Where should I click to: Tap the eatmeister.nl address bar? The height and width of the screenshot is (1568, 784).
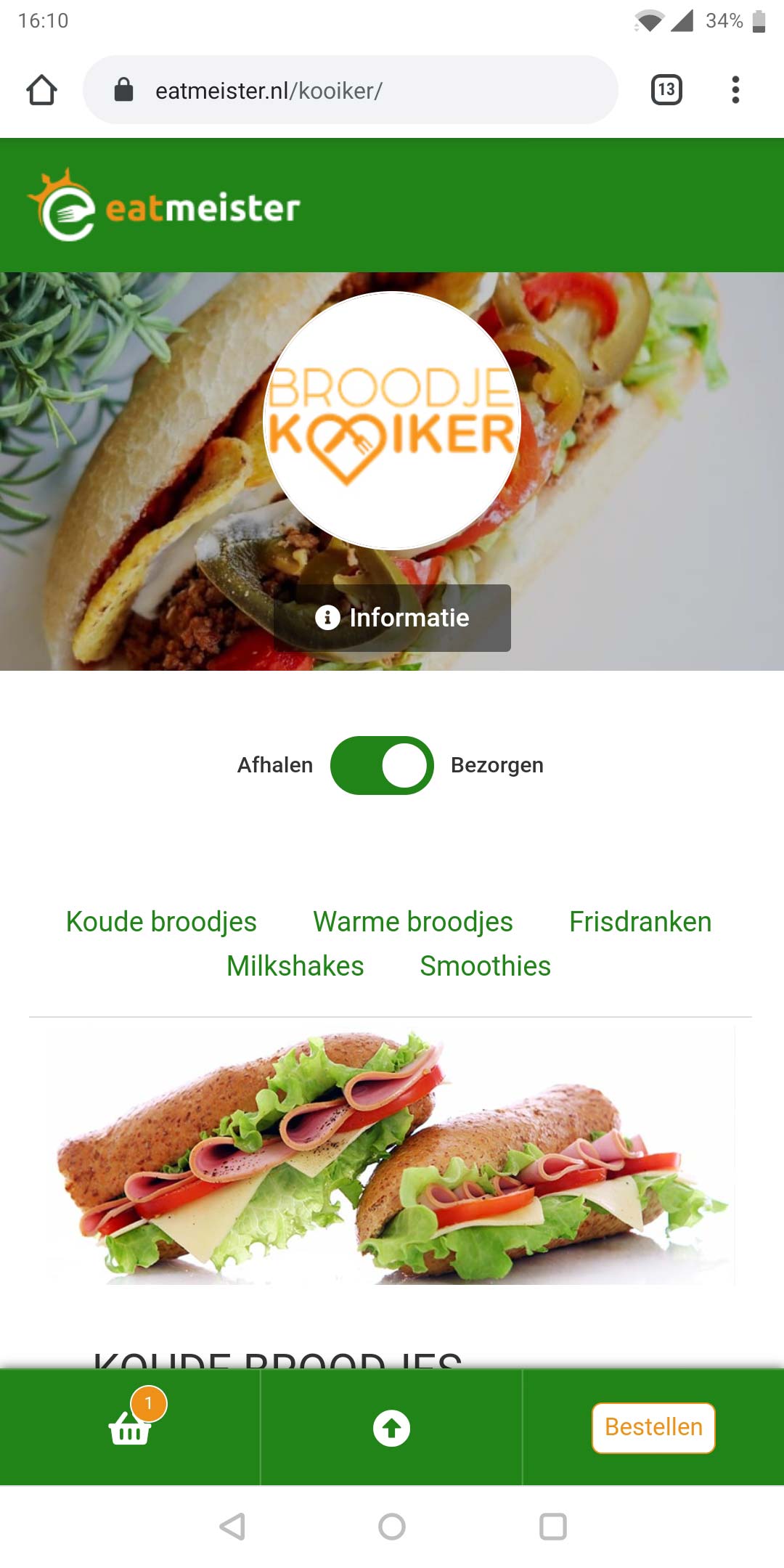click(x=348, y=90)
